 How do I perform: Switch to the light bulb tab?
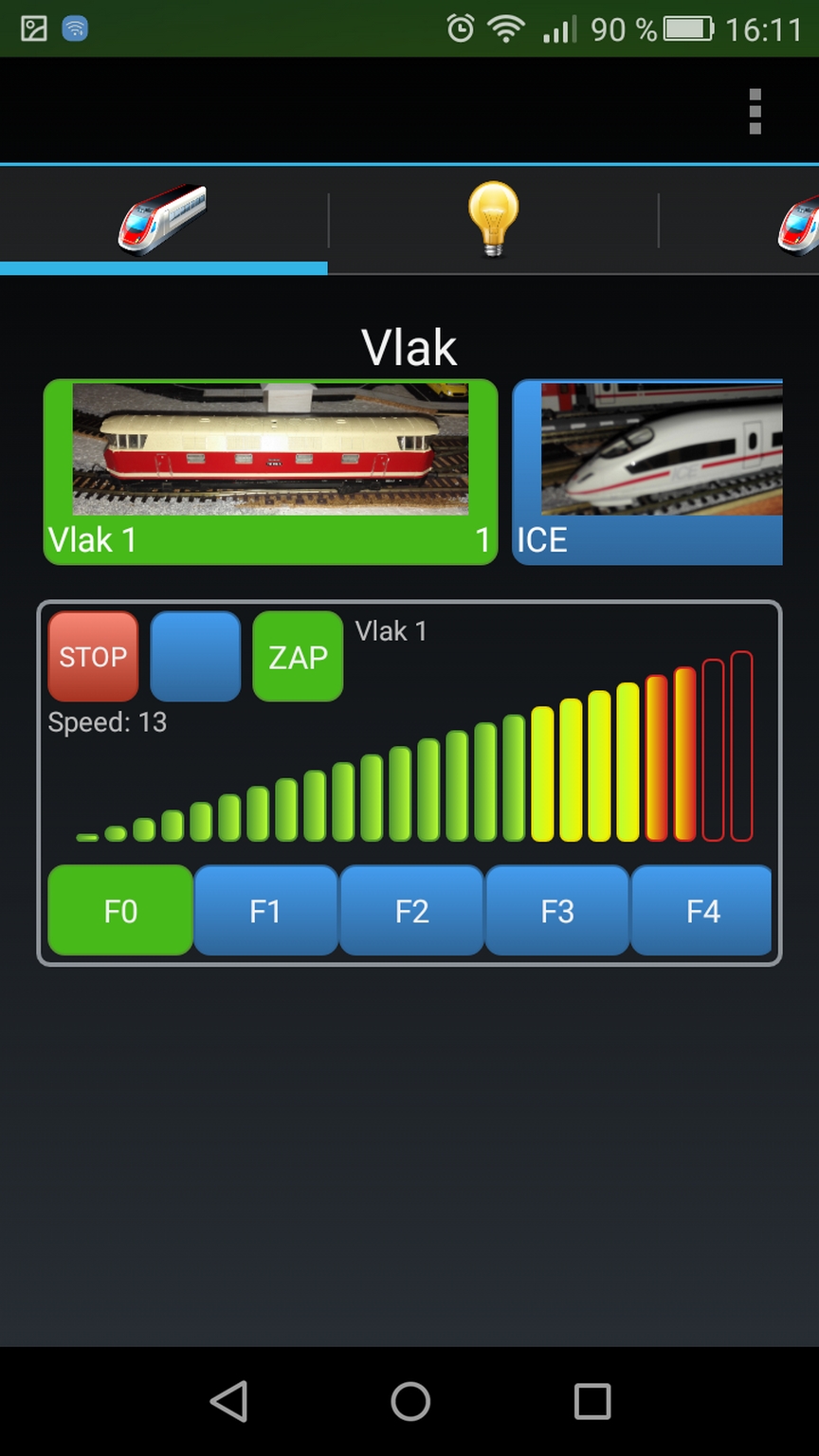tap(493, 220)
